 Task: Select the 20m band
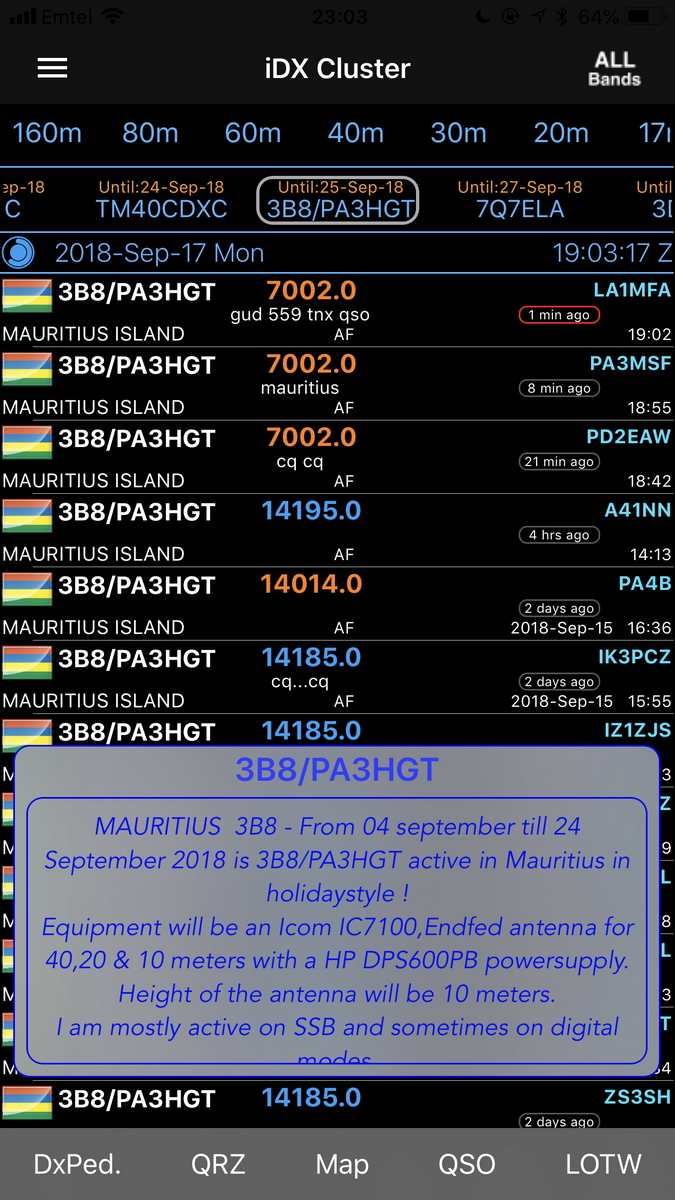(x=561, y=133)
